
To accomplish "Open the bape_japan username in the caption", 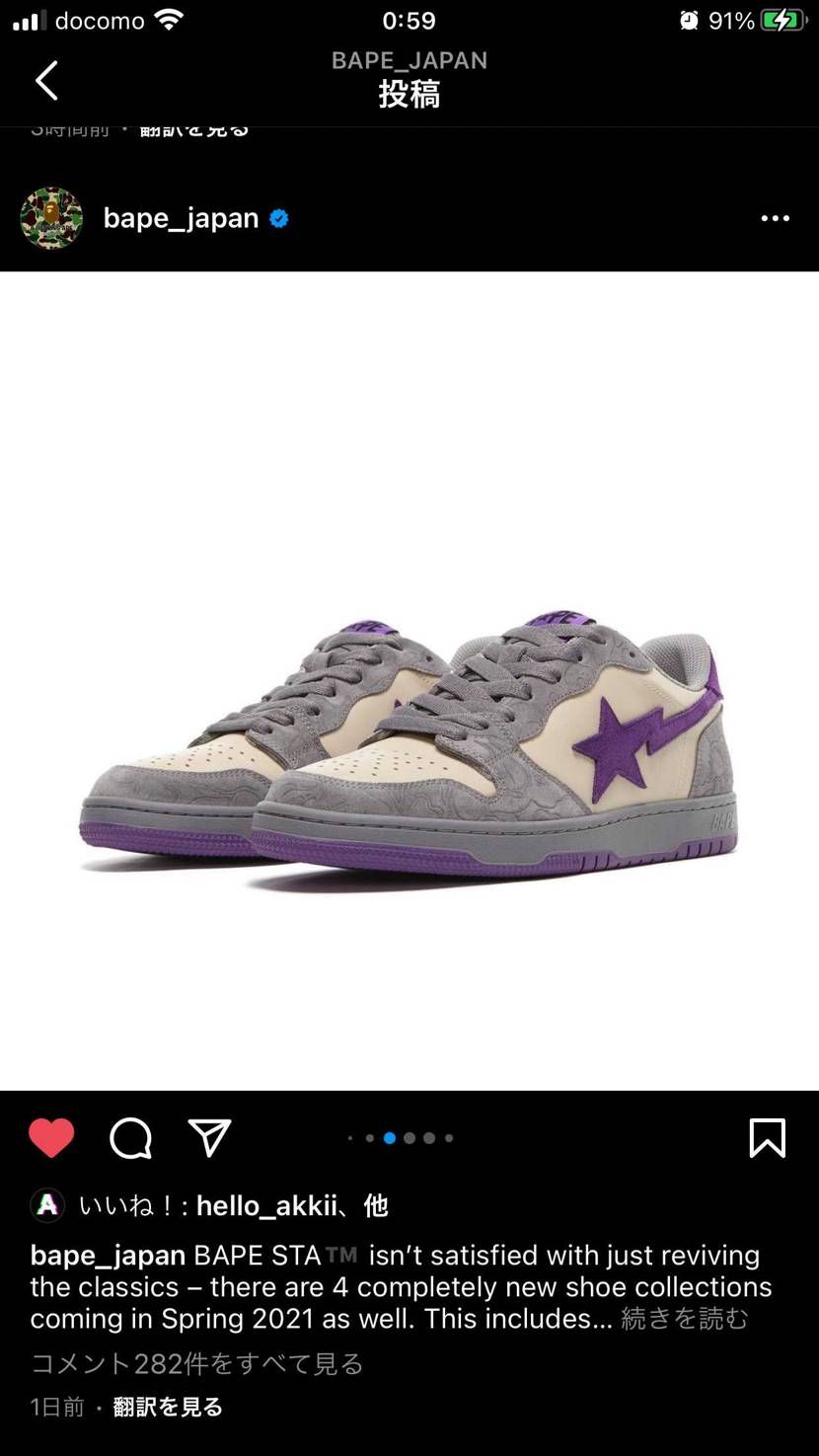I will tap(108, 1256).
